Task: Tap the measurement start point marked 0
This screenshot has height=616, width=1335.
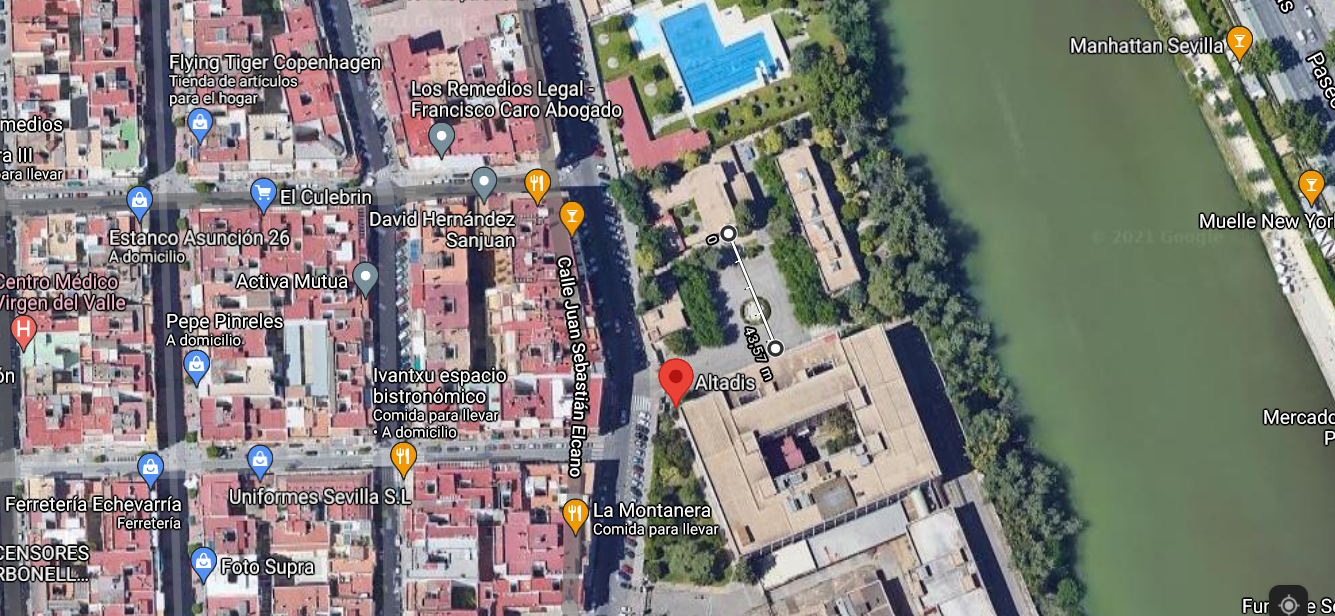Action: click(729, 233)
